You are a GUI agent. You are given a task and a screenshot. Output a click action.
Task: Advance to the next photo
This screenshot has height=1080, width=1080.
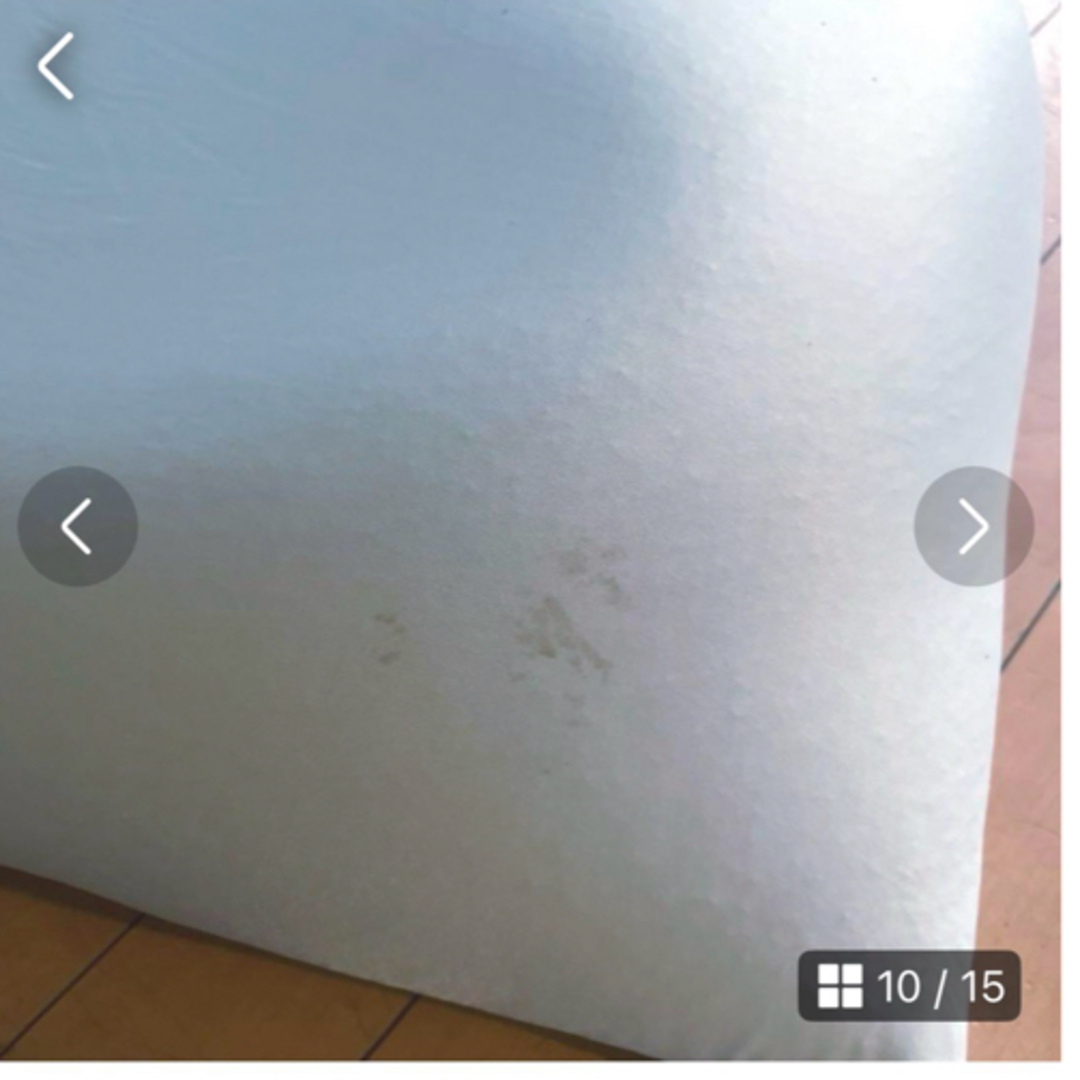tap(973, 526)
